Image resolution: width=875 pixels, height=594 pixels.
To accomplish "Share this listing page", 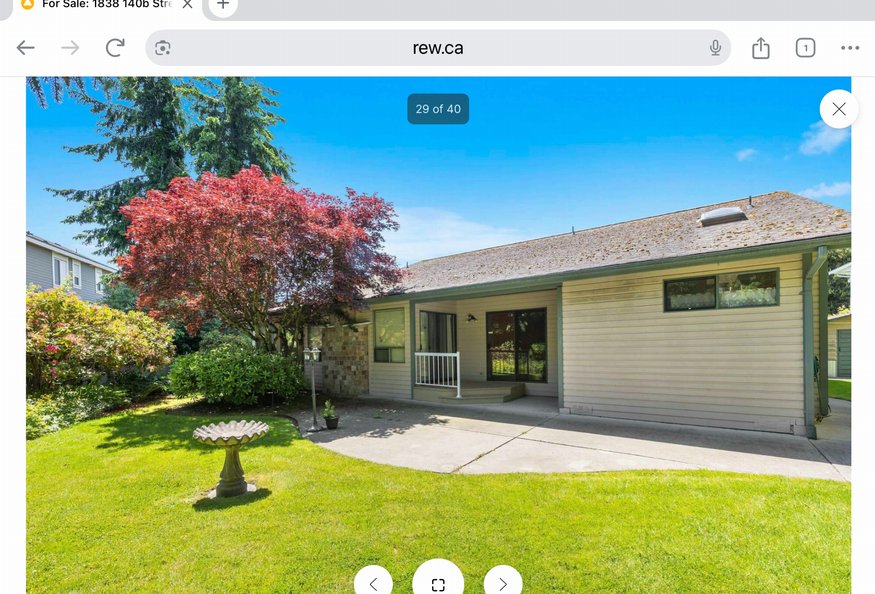I will pos(761,48).
